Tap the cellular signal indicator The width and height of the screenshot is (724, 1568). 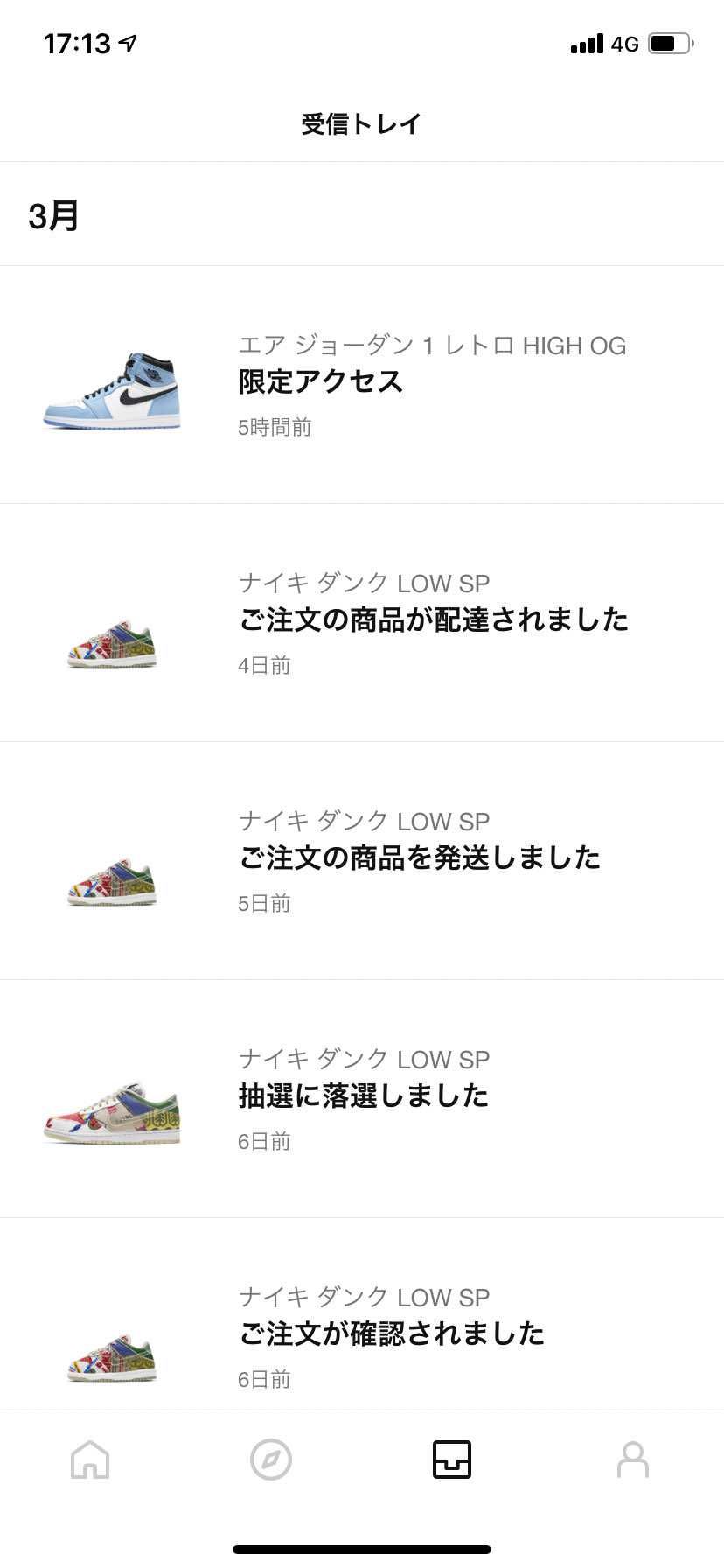[585, 43]
